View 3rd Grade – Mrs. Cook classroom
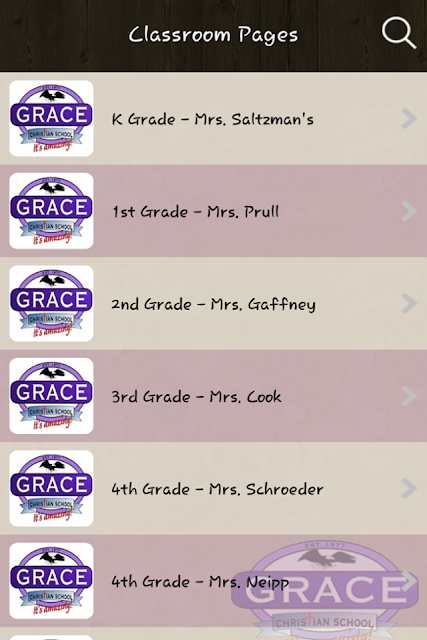 [214, 396]
